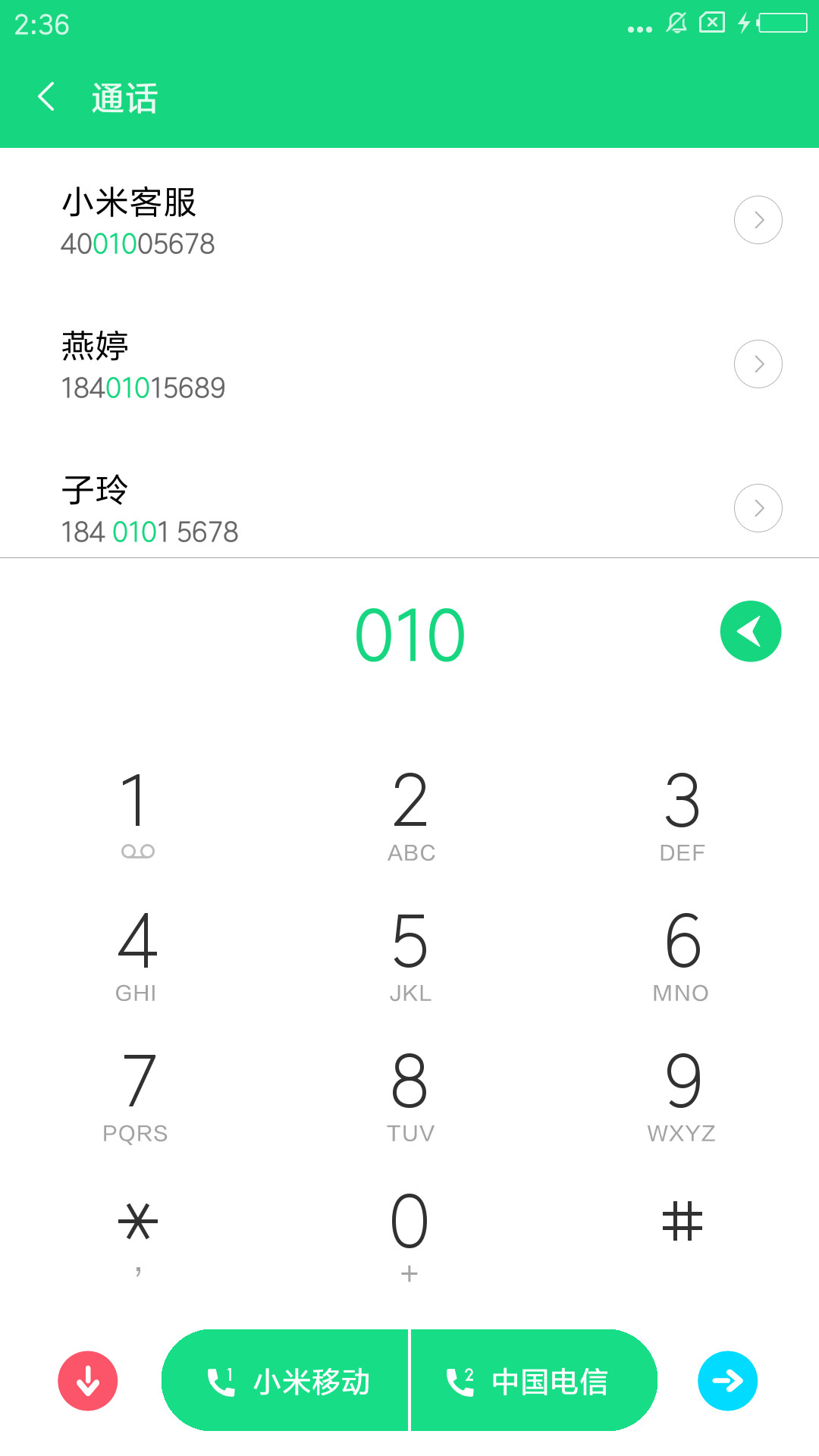Image resolution: width=819 pixels, height=1456 pixels.
Task: Call using SIM 1 小米移动
Action: 285,1381
